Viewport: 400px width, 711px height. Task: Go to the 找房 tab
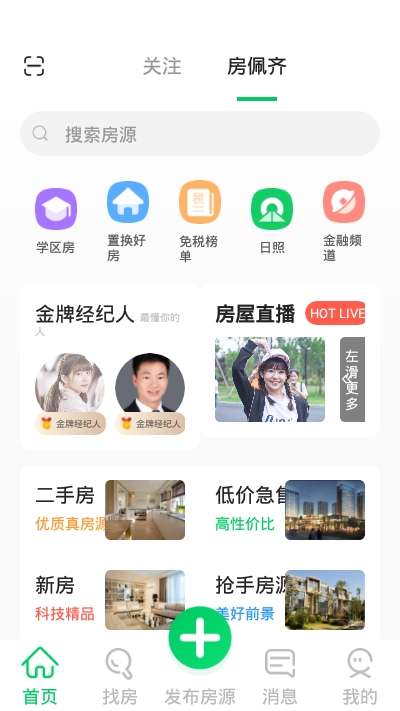click(x=120, y=677)
